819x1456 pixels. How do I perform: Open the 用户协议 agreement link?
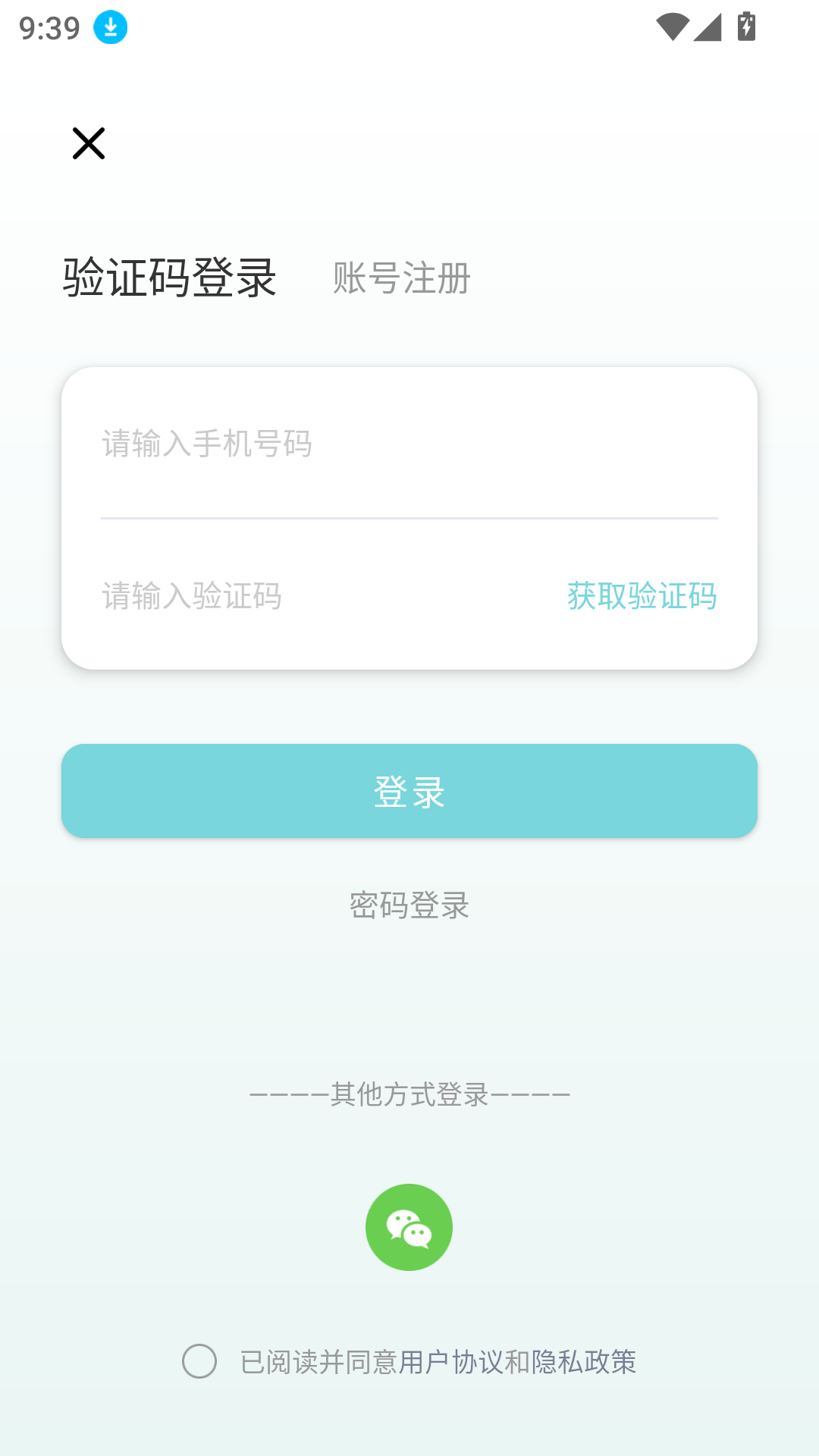453,1363
